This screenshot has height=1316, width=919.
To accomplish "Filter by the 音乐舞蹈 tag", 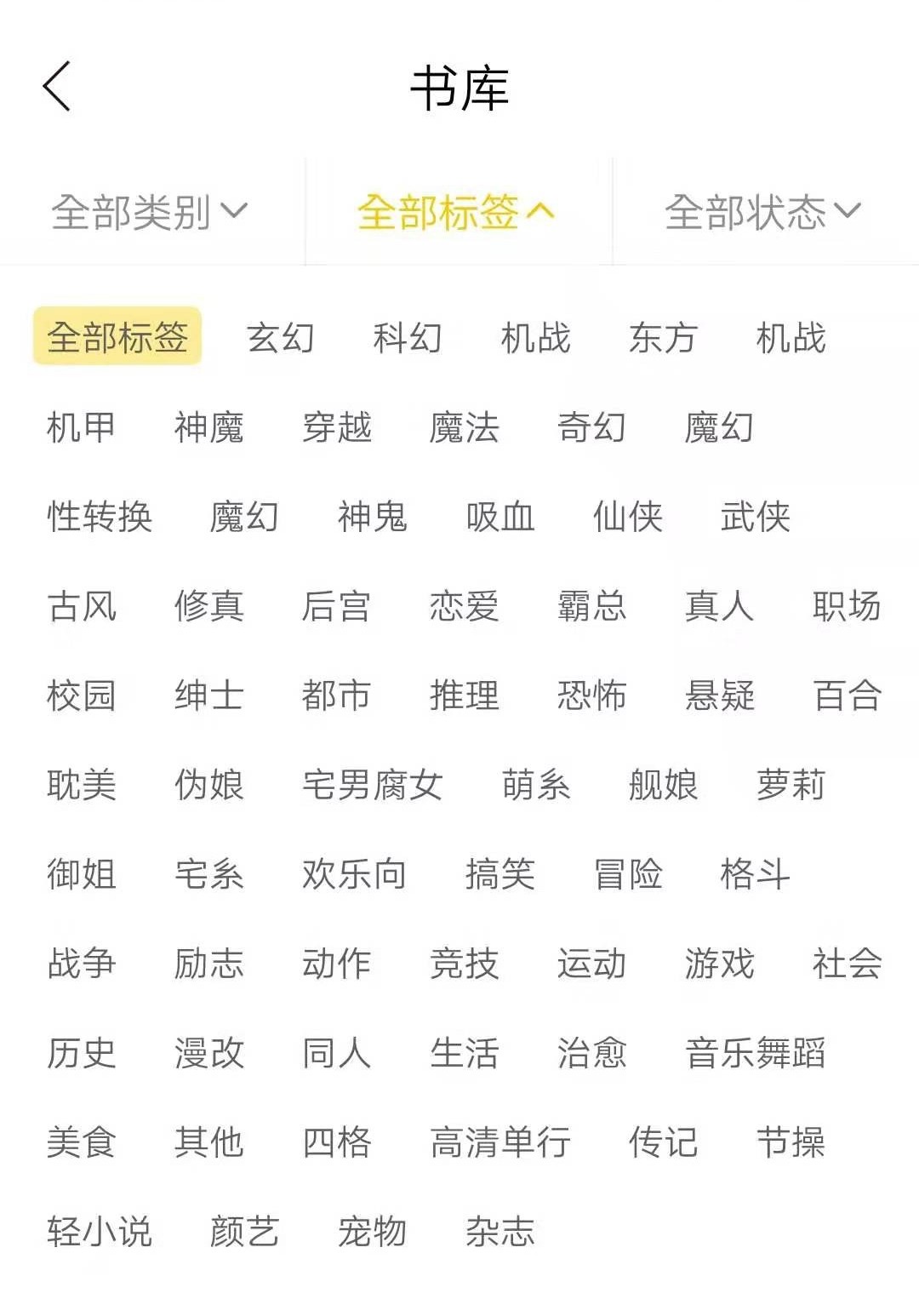I will 755,1053.
